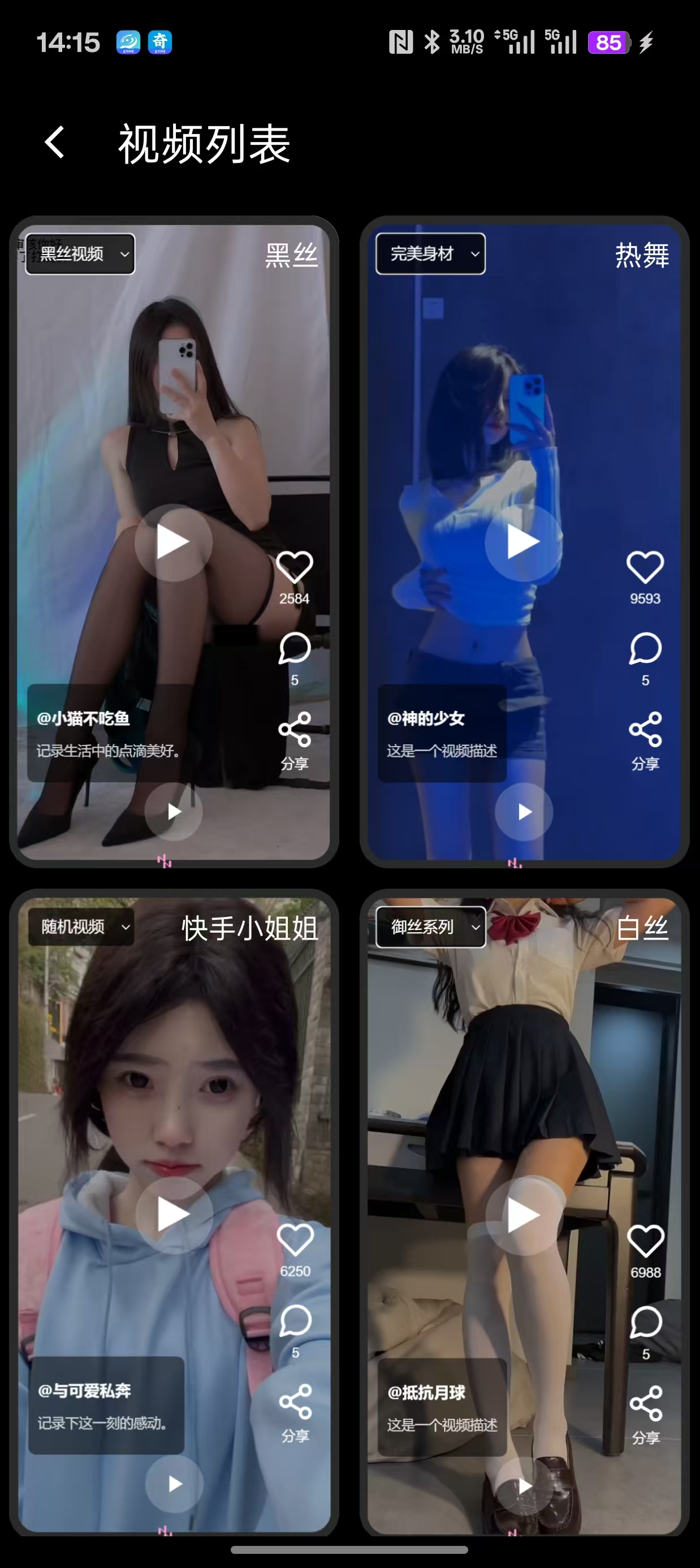Go back from the 视频列表 page
Screen dimensions: 700x1568
(x=55, y=143)
